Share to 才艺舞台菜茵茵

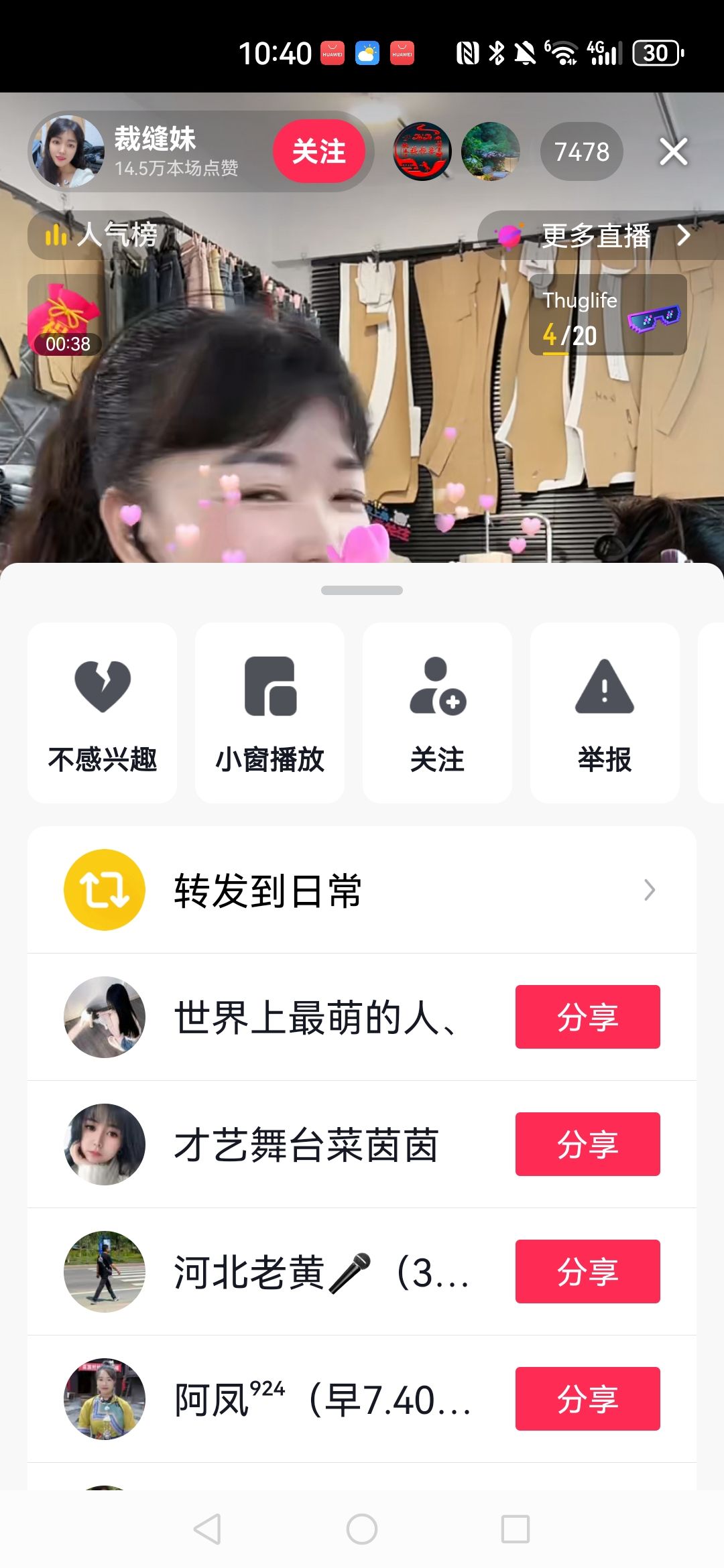(587, 1145)
